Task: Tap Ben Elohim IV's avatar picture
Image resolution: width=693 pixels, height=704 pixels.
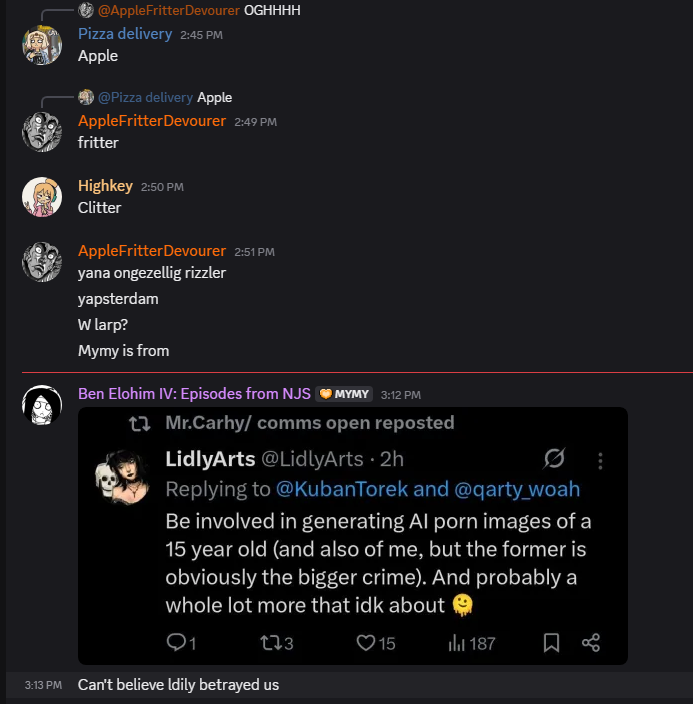Action: click(42, 405)
